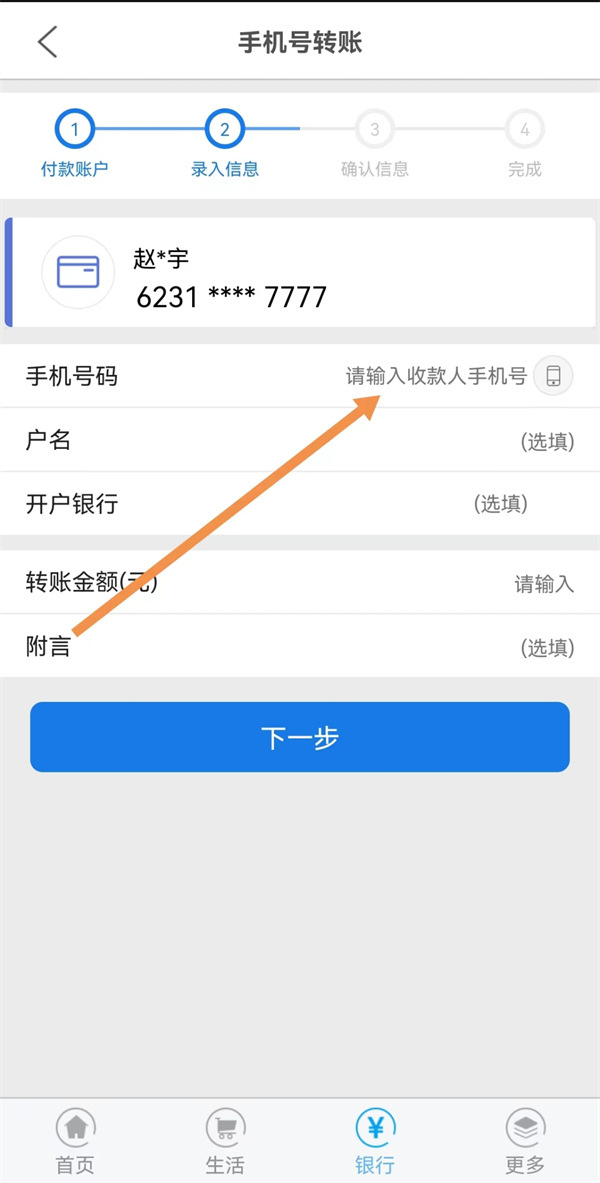Viewport: 600px width, 1183px height.
Task: Go back from the 手机号转账 page
Action: click(x=47, y=42)
